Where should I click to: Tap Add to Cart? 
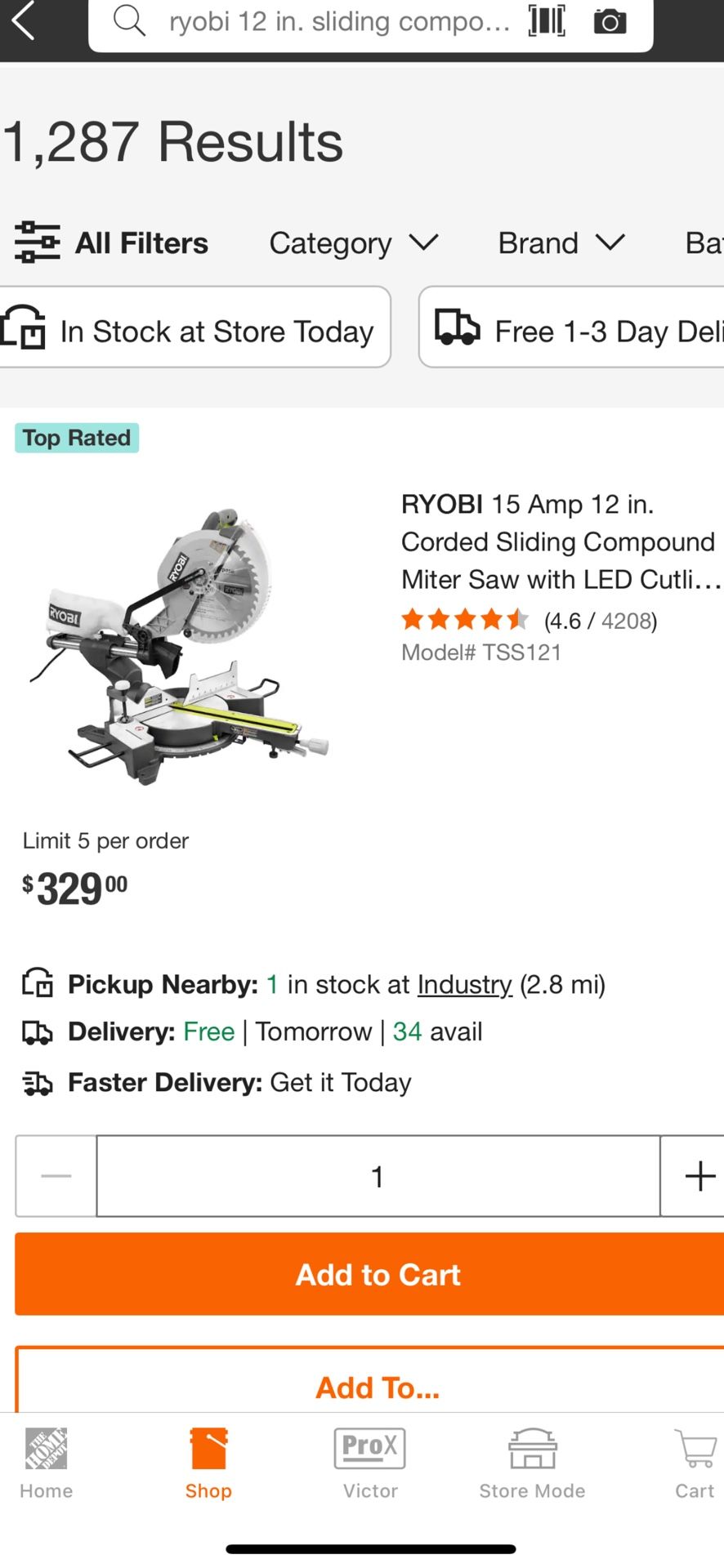377,1274
